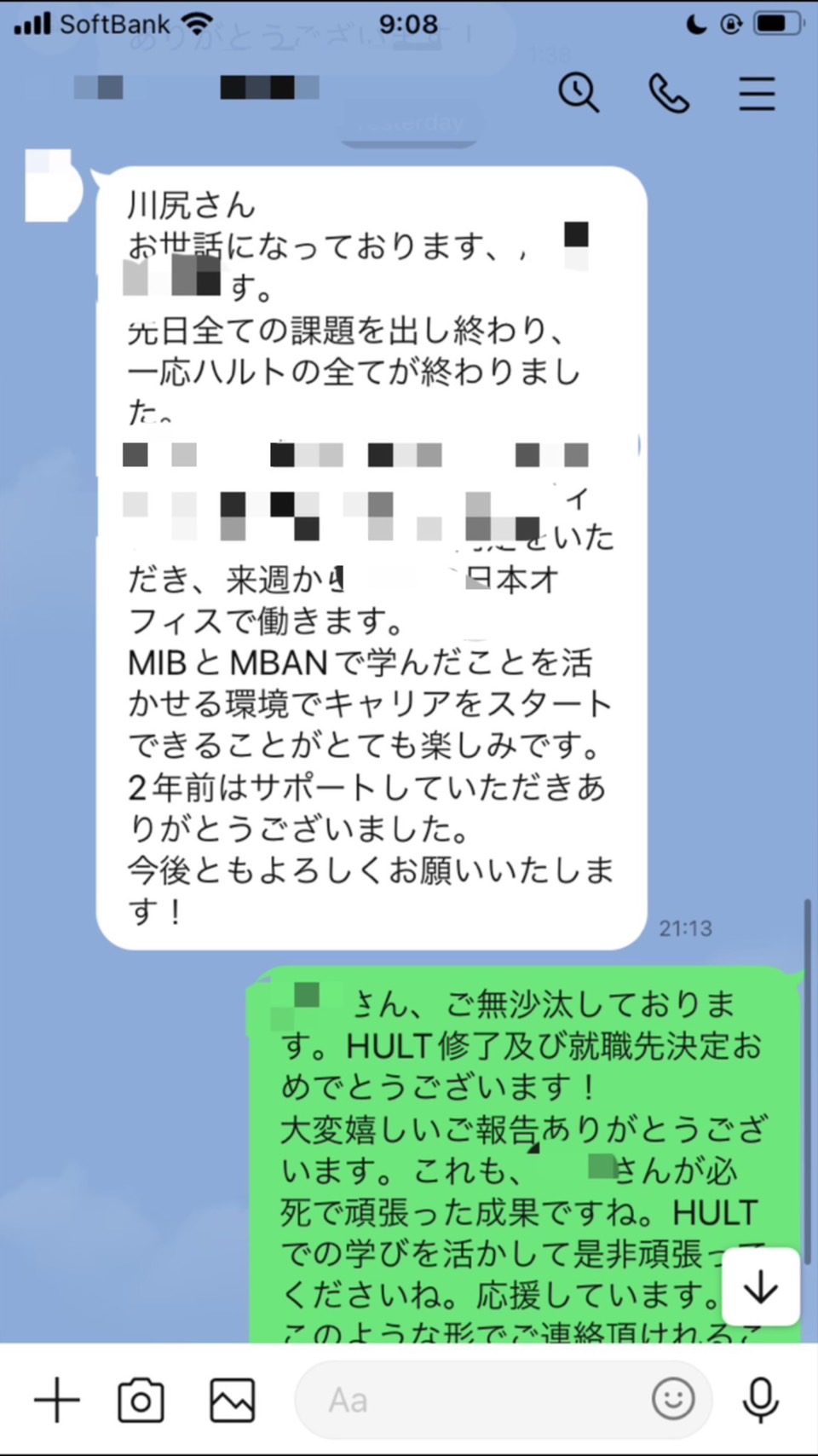Open the sender's profile picture

(x=51, y=185)
